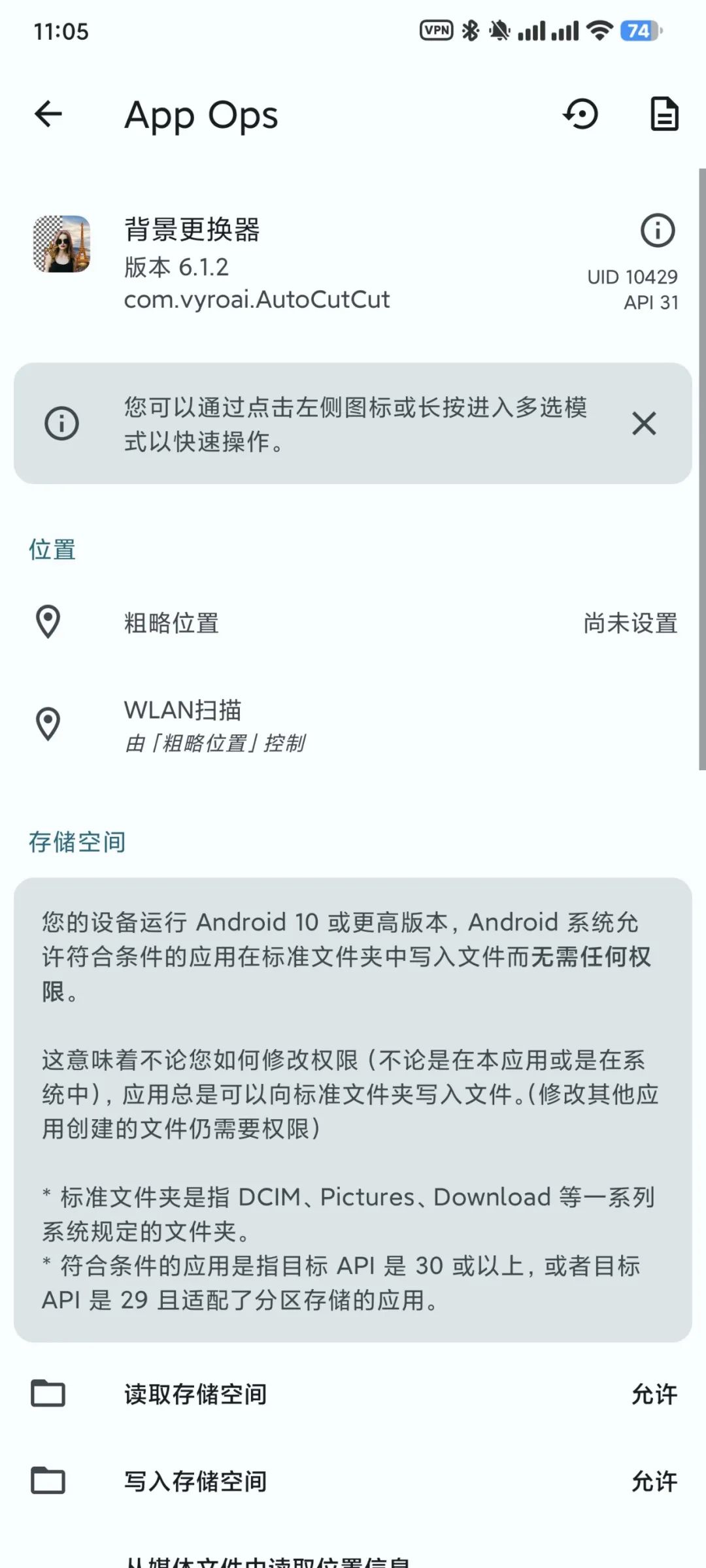Tap the location icon beside 粗略位置
The width and height of the screenshot is (706, 1568).
[48, 622]
